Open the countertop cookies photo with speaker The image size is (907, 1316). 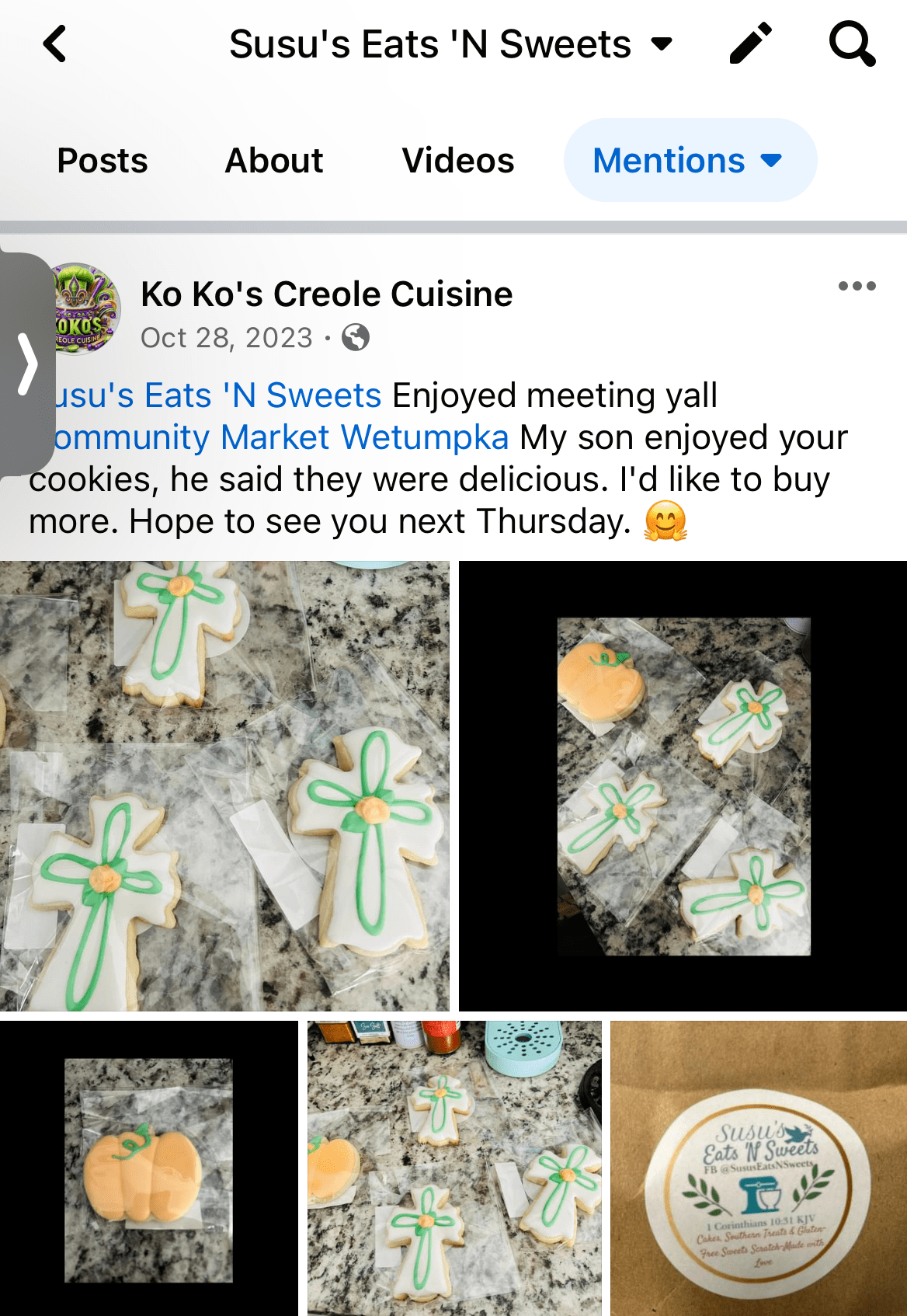pyautogui.click(x=454, y=1168)
